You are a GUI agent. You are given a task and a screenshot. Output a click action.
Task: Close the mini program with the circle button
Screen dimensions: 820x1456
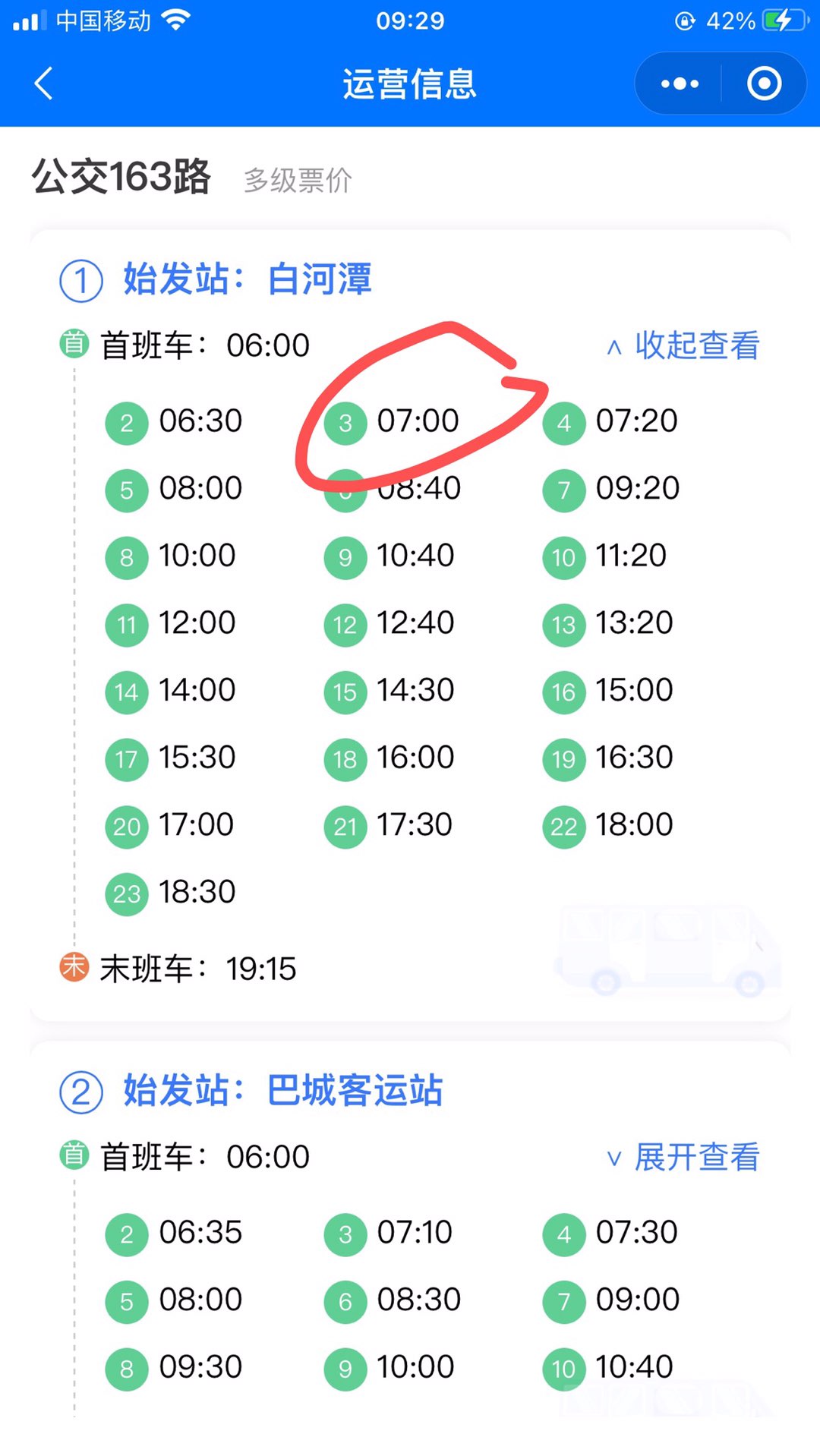[764, 84]
